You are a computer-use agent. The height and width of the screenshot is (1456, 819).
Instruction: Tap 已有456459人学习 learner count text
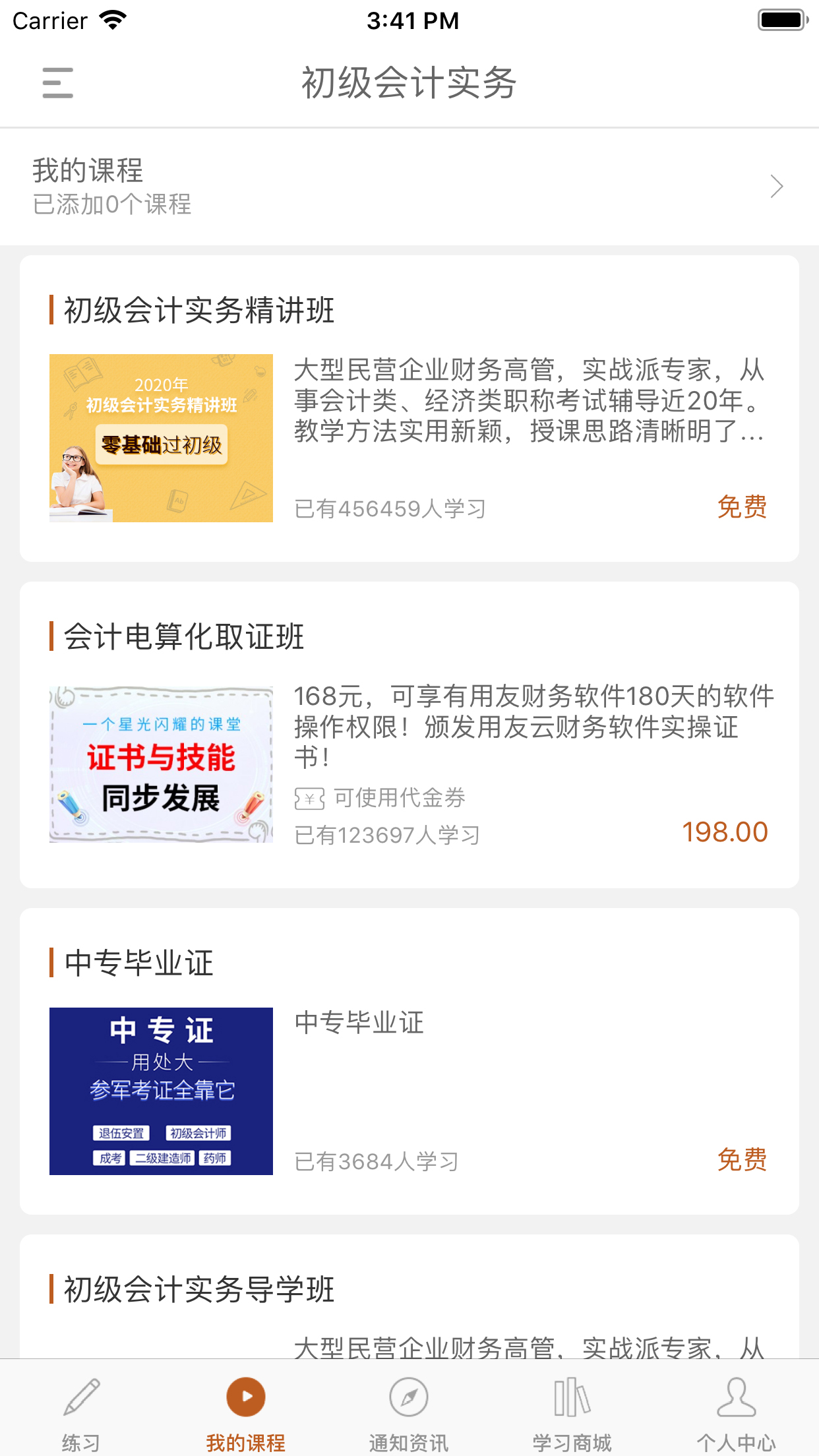[x=390, y=508]
